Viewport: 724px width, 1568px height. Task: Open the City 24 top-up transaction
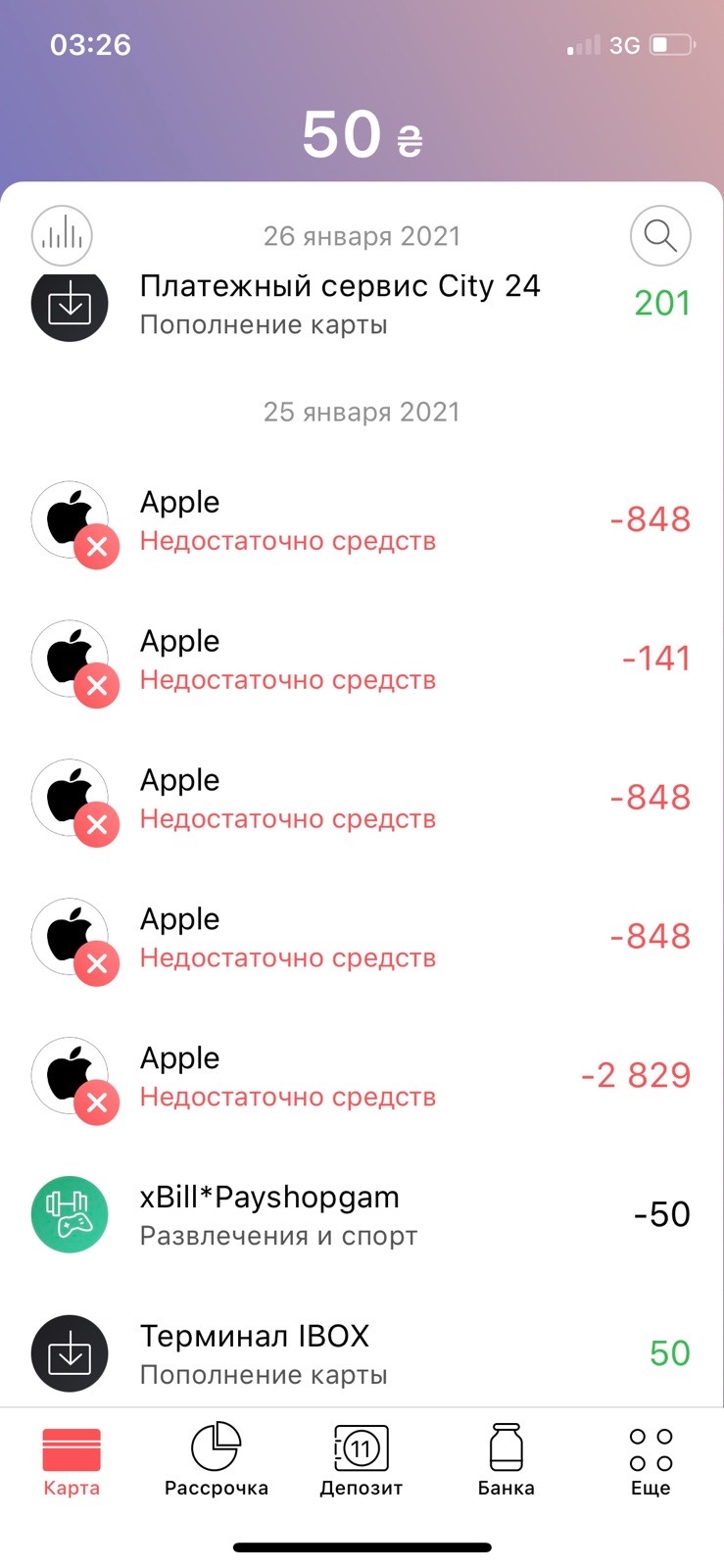tap(362, 306)
